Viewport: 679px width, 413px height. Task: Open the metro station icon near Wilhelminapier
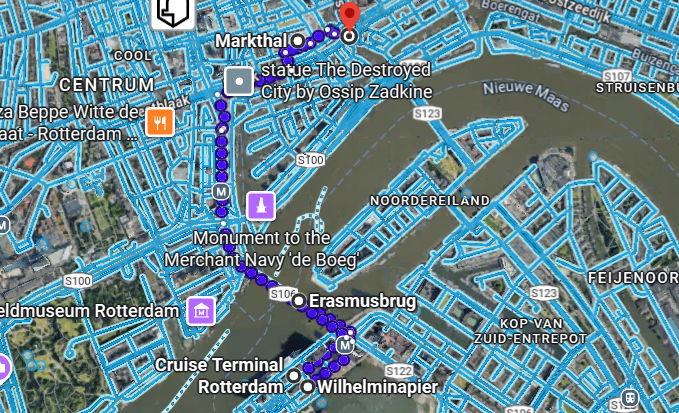point(345,345)
